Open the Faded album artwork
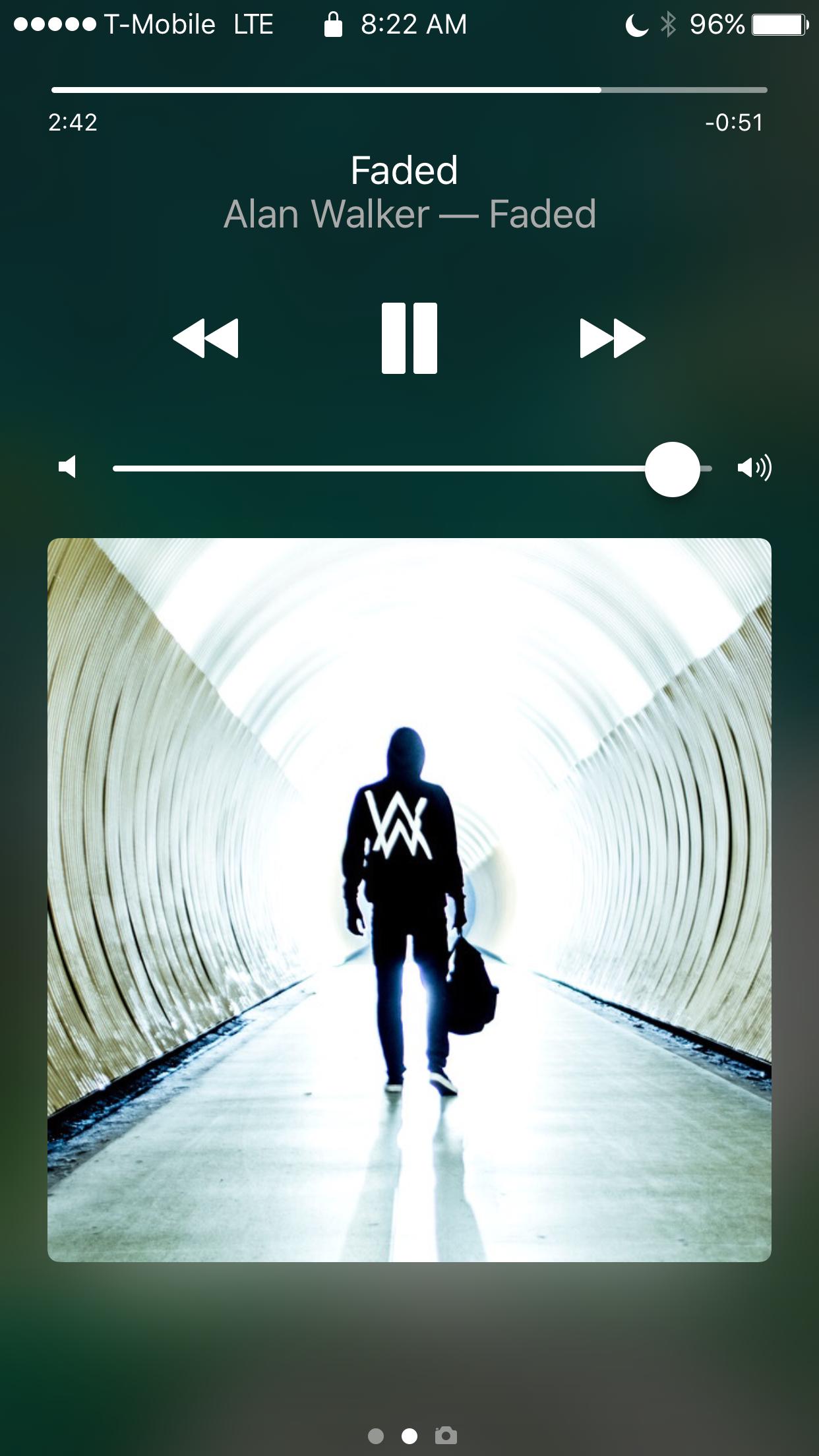This screenshot has height=1456, width=819. 409,900
